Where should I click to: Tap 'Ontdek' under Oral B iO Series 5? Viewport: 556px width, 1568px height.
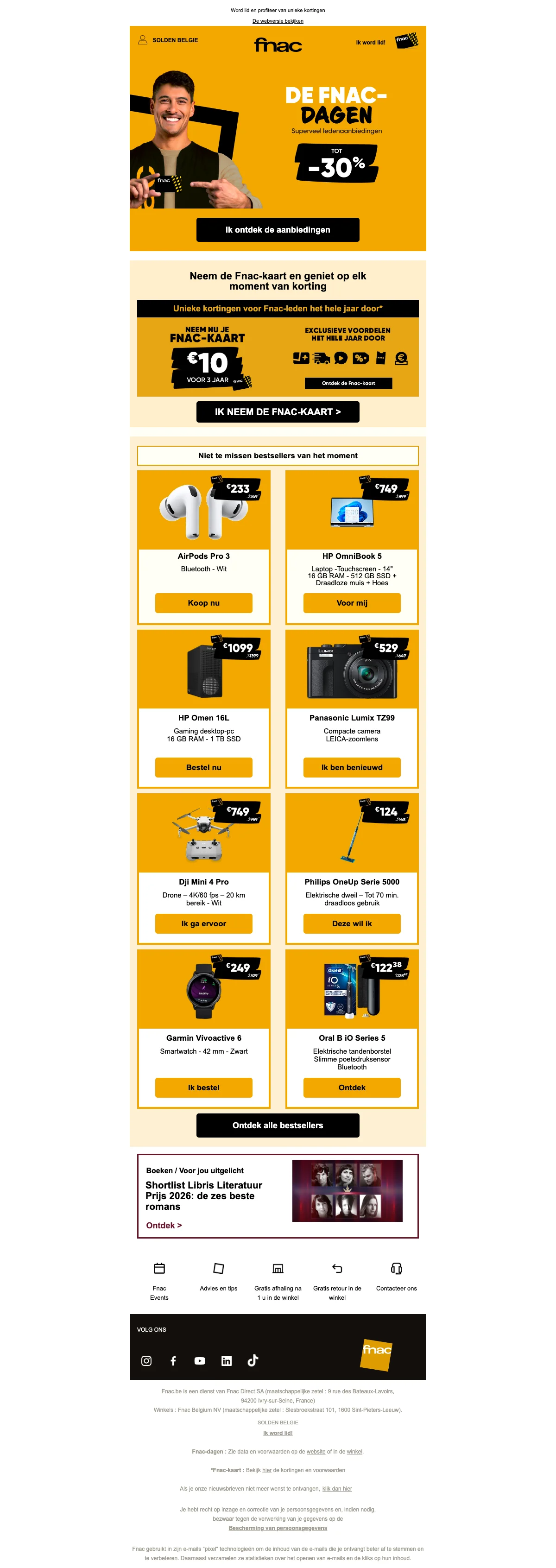tap(352, 1087)
